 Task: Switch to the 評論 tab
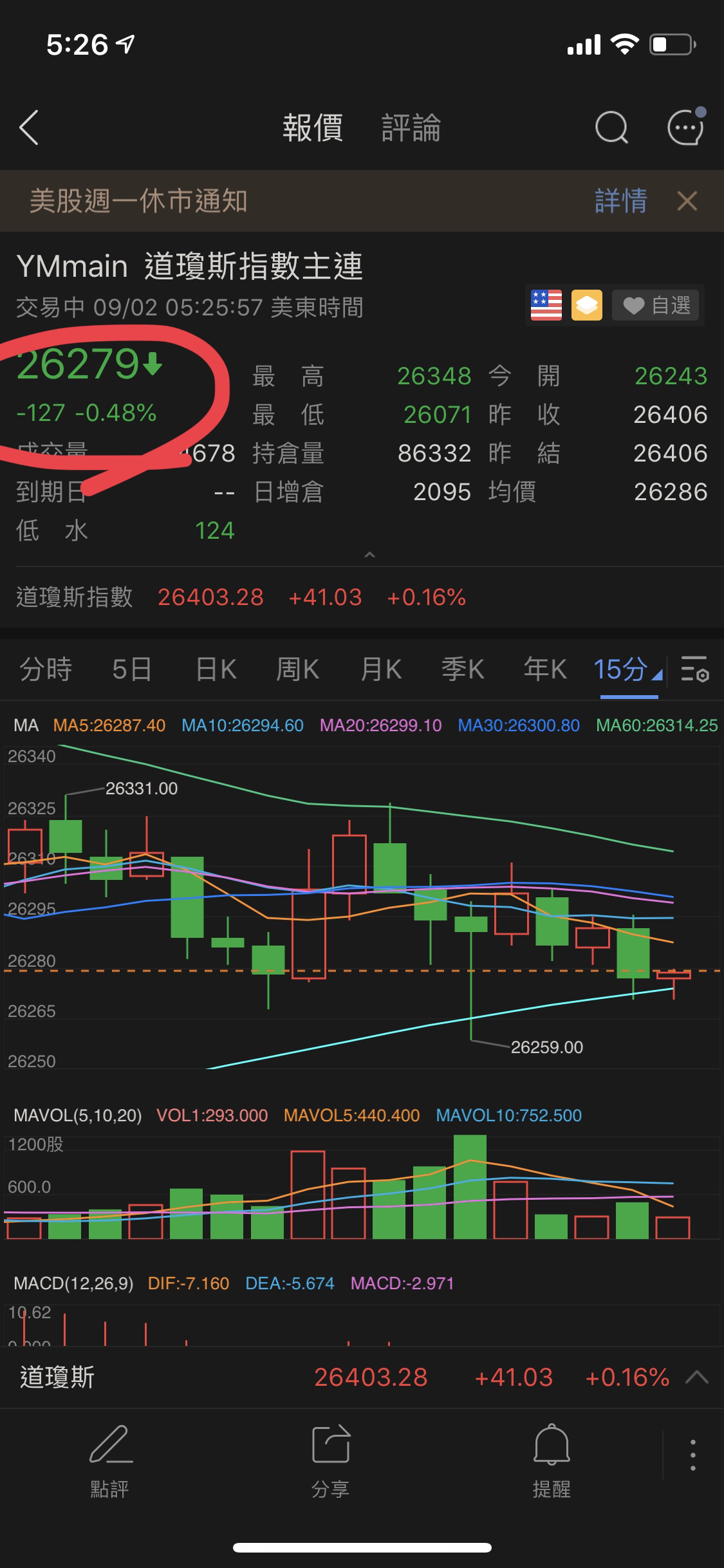pos(411,127)
